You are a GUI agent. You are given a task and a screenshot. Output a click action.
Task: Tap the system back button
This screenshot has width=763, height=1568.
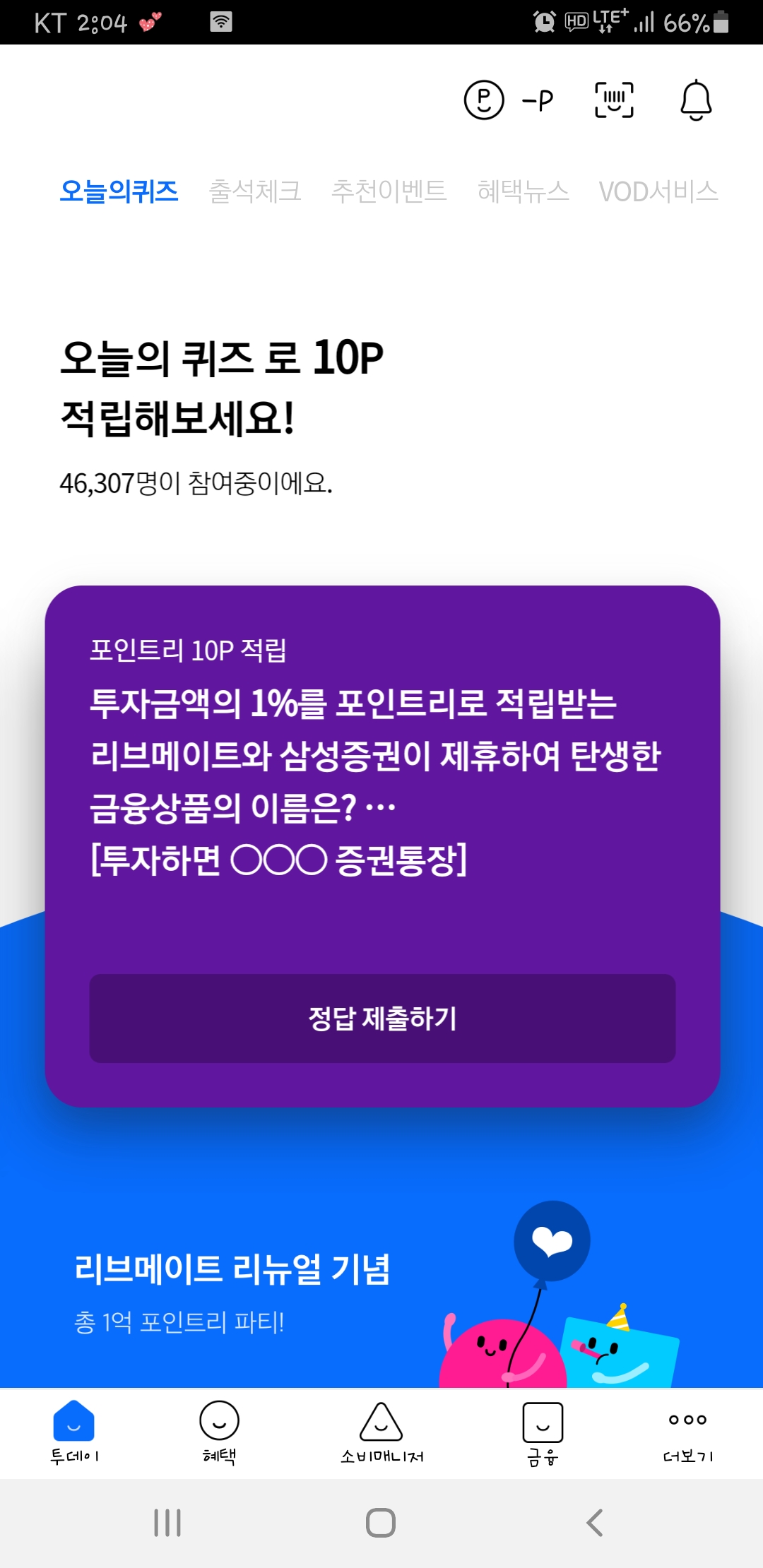[595, 1523]
